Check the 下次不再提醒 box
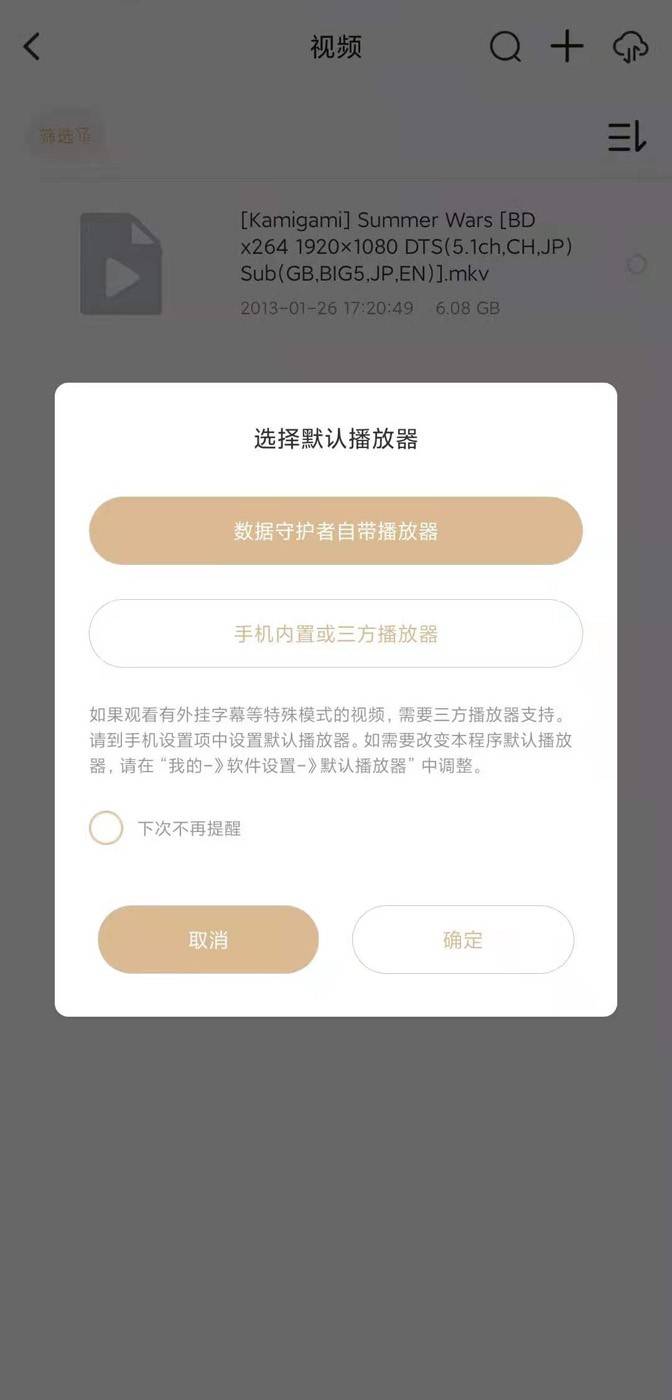 106,828
